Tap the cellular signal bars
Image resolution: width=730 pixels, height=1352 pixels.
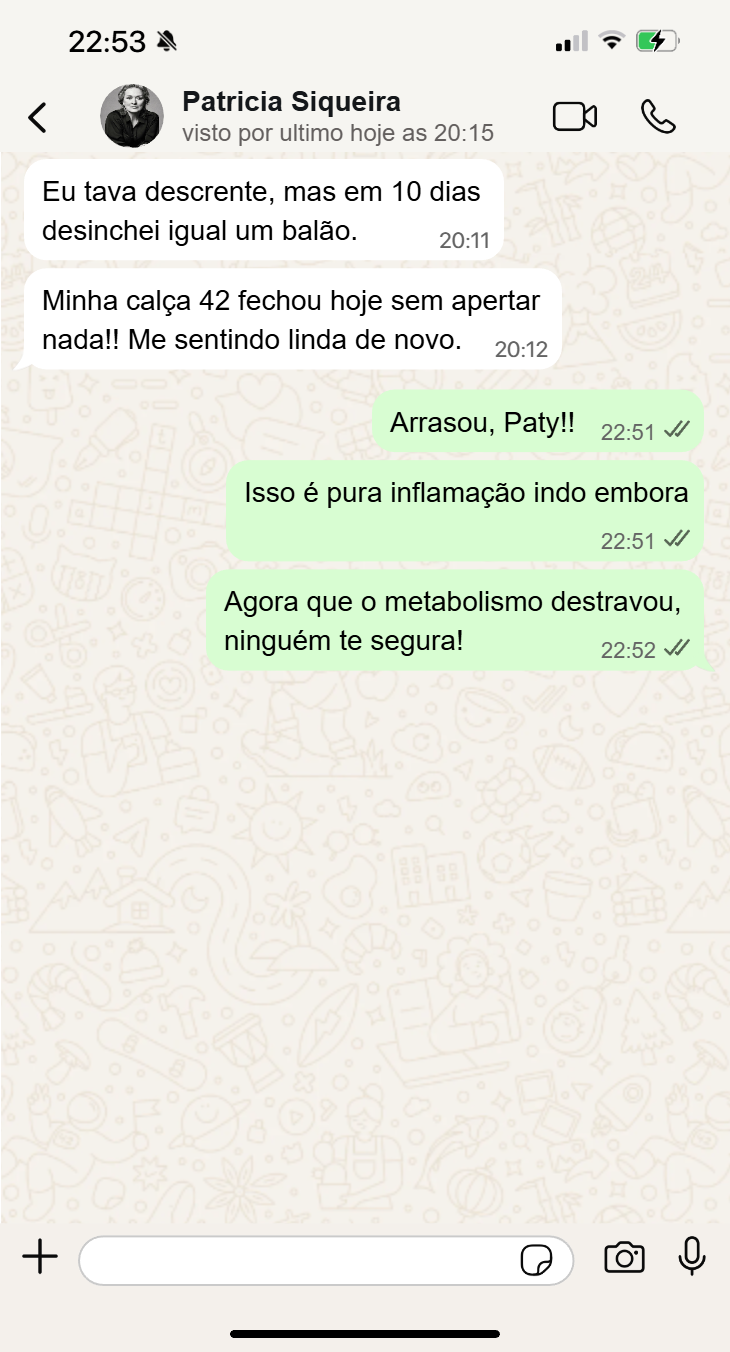click(x=568, y=40)
